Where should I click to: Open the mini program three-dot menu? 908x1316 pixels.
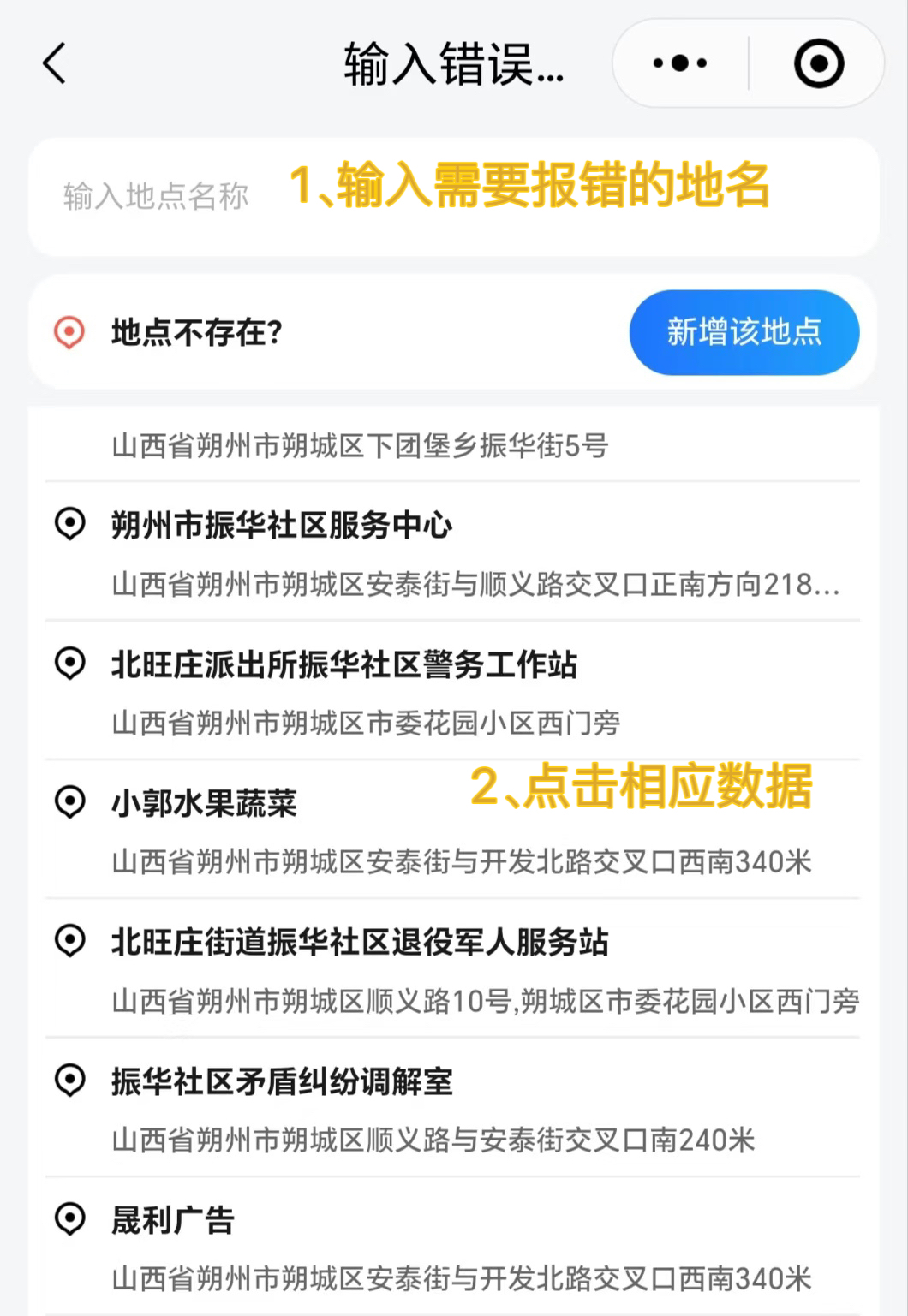coord(680,63)
